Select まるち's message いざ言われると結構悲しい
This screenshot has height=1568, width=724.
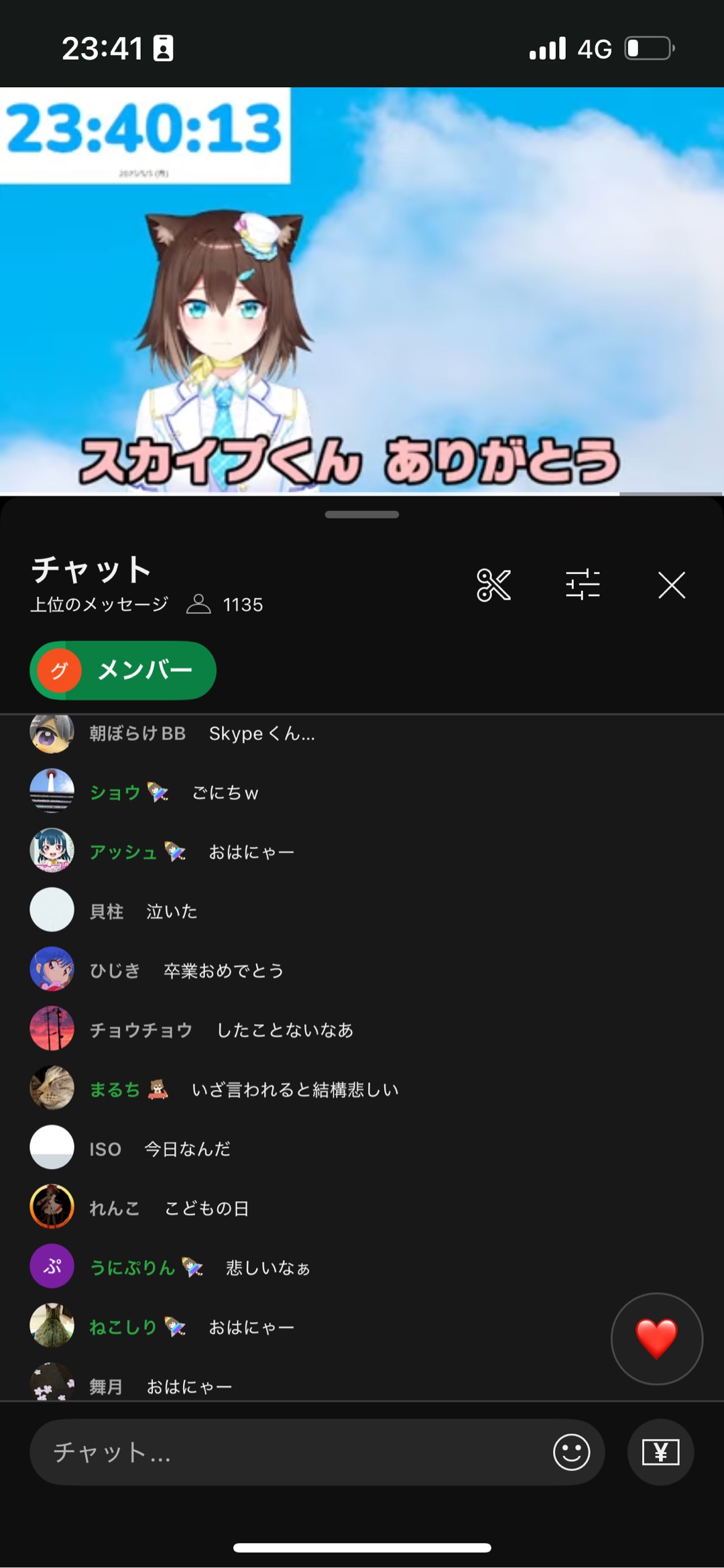point(295,1090)
